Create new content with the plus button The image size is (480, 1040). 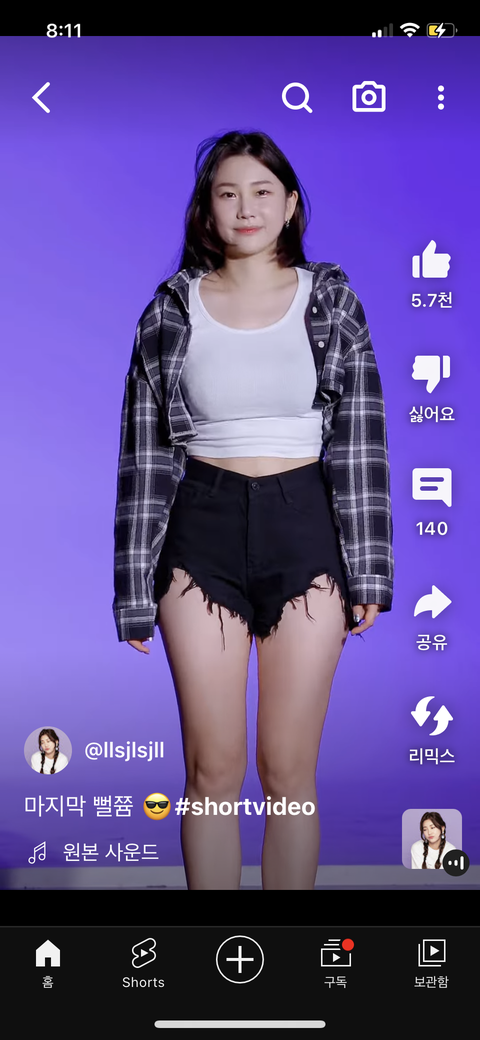coord(240,959)
